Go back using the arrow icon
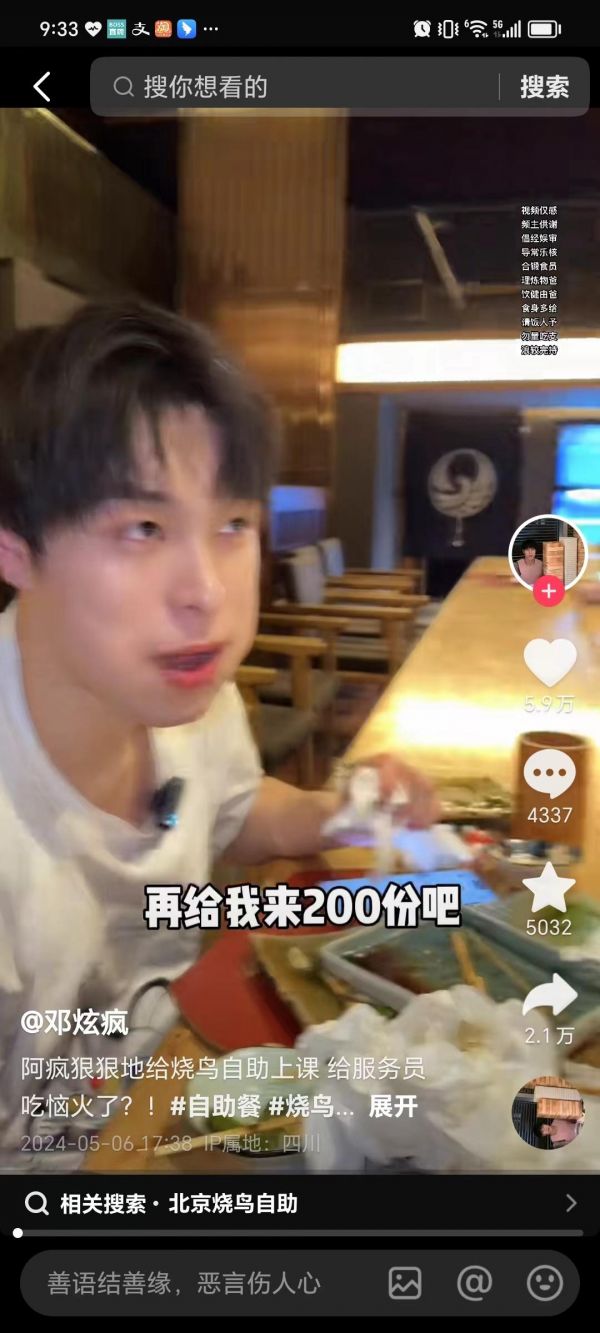Image resolution: width=600 pixels, height=1333 pixels. point(42,87)
